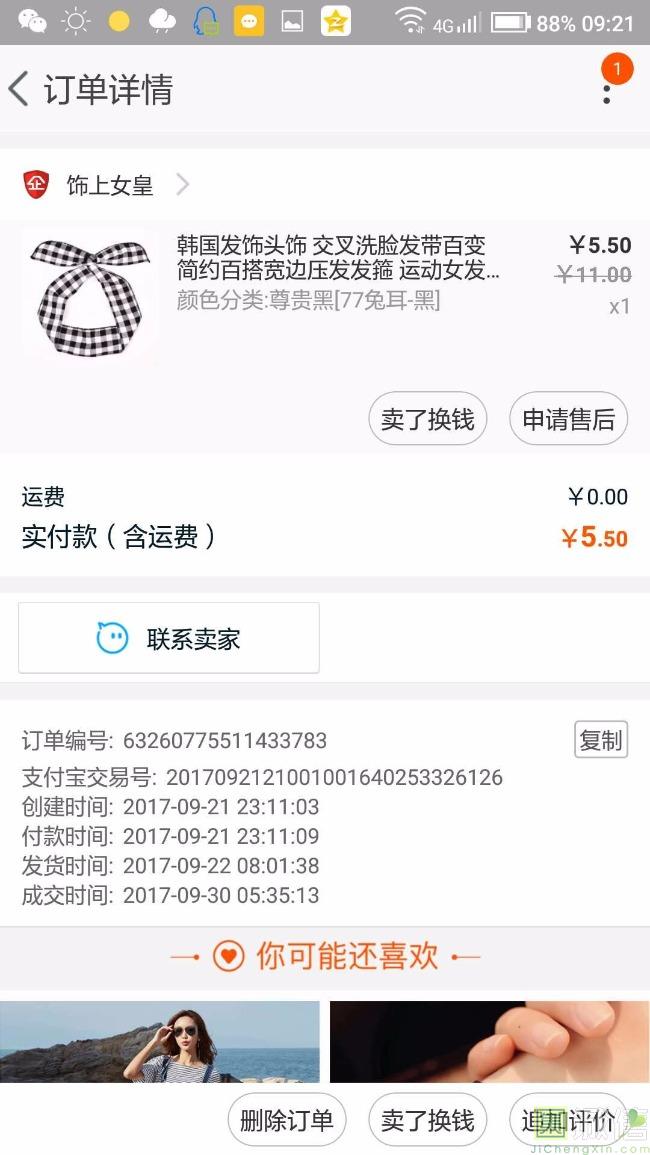Copy the order number with 复制

[601, 740]
